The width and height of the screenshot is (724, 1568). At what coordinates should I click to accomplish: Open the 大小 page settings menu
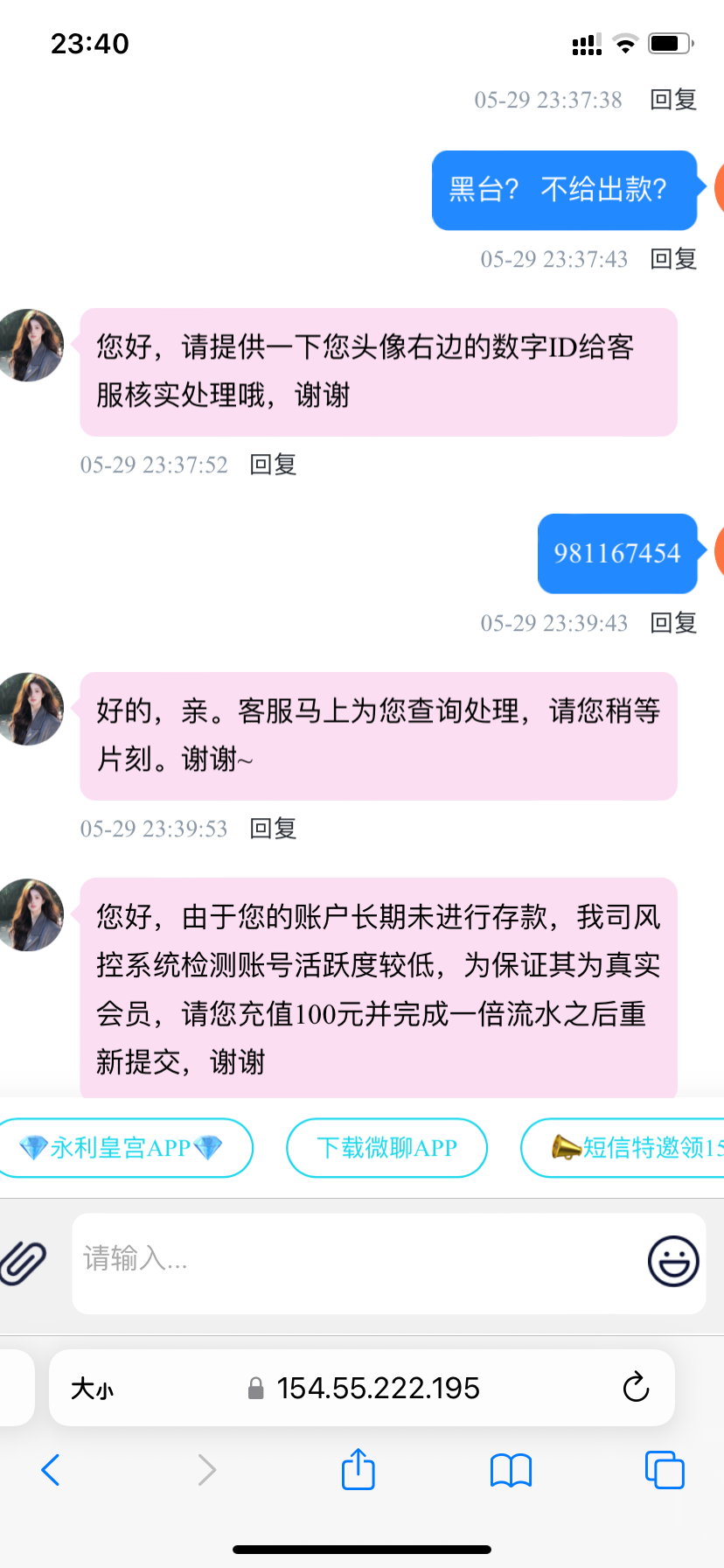pyautogui.click(x=93, y=1389)
